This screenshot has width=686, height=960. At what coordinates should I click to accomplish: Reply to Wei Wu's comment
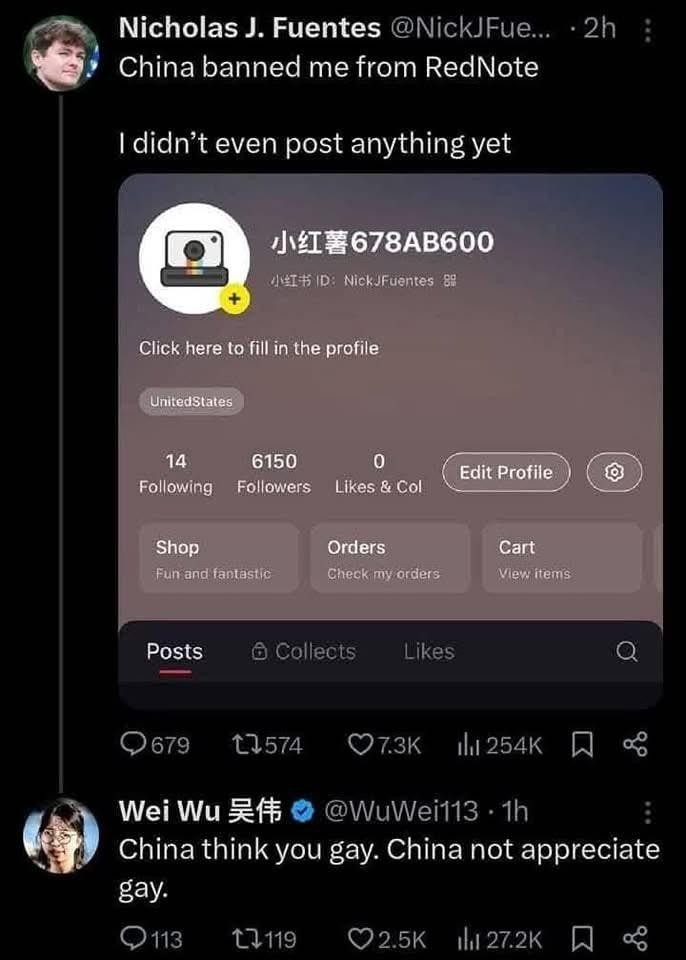coord(134,938)
